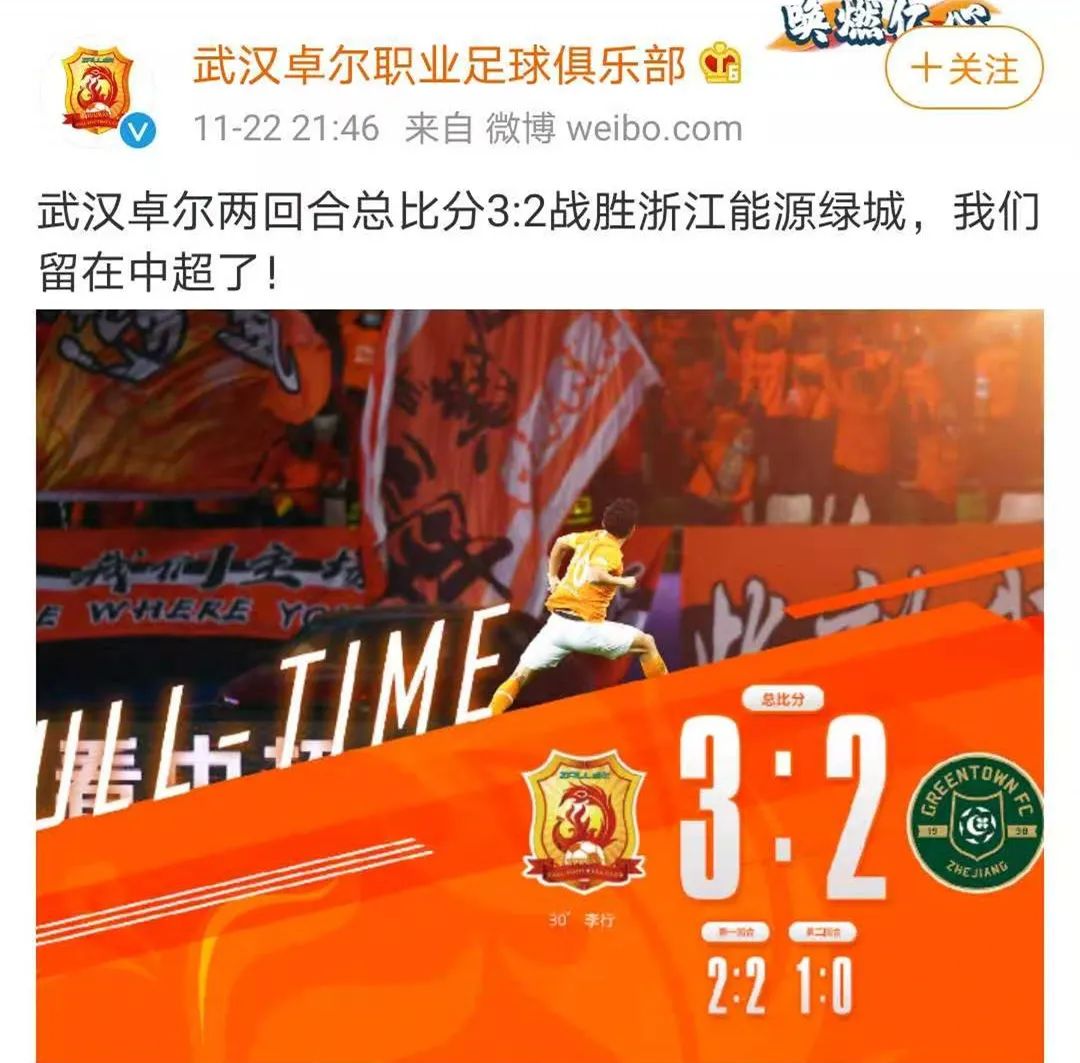1080x1063 pixels.
Task: Follow the account with the +关注 button
Action: 964,69
